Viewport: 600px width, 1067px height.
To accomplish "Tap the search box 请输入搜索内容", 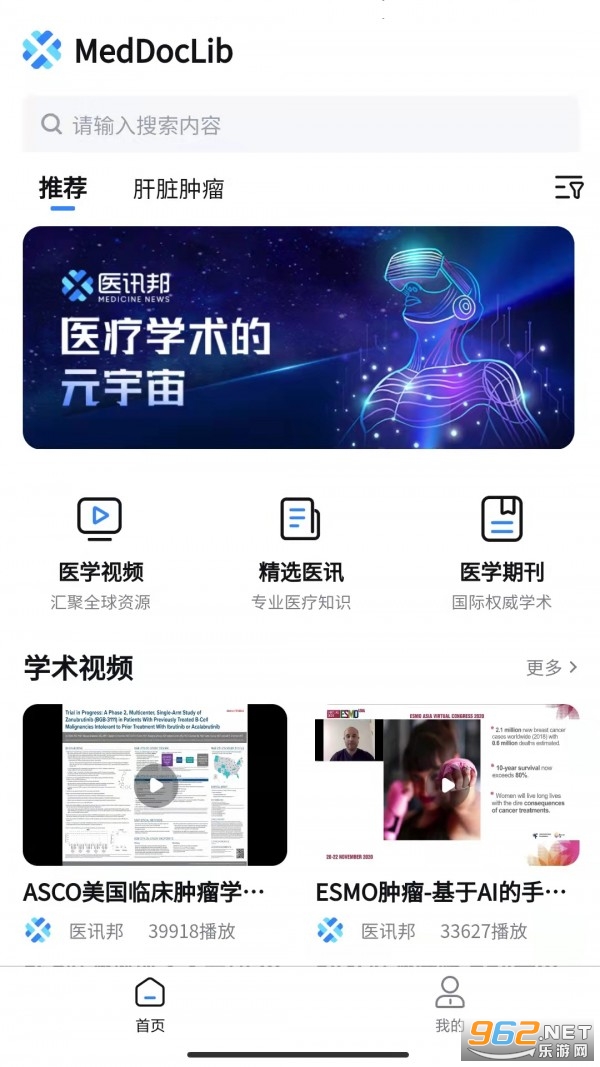I will coord(300,125).
